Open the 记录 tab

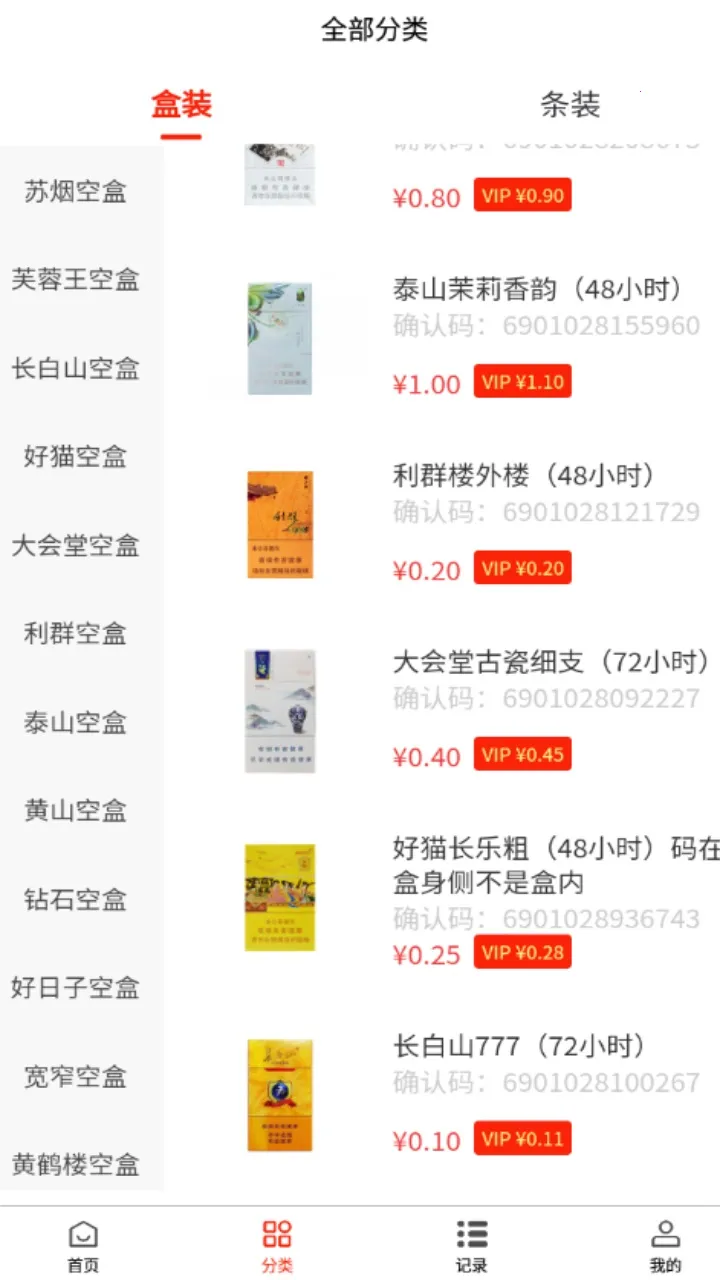472,1246
